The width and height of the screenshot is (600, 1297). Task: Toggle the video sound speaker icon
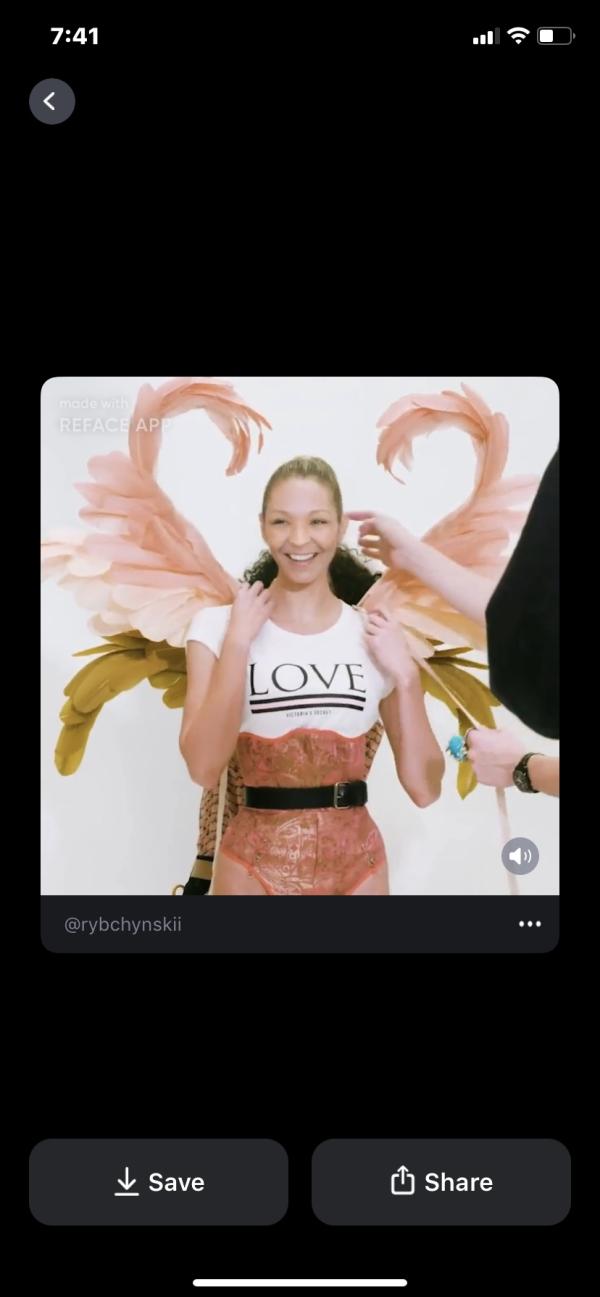click(520, 856)
